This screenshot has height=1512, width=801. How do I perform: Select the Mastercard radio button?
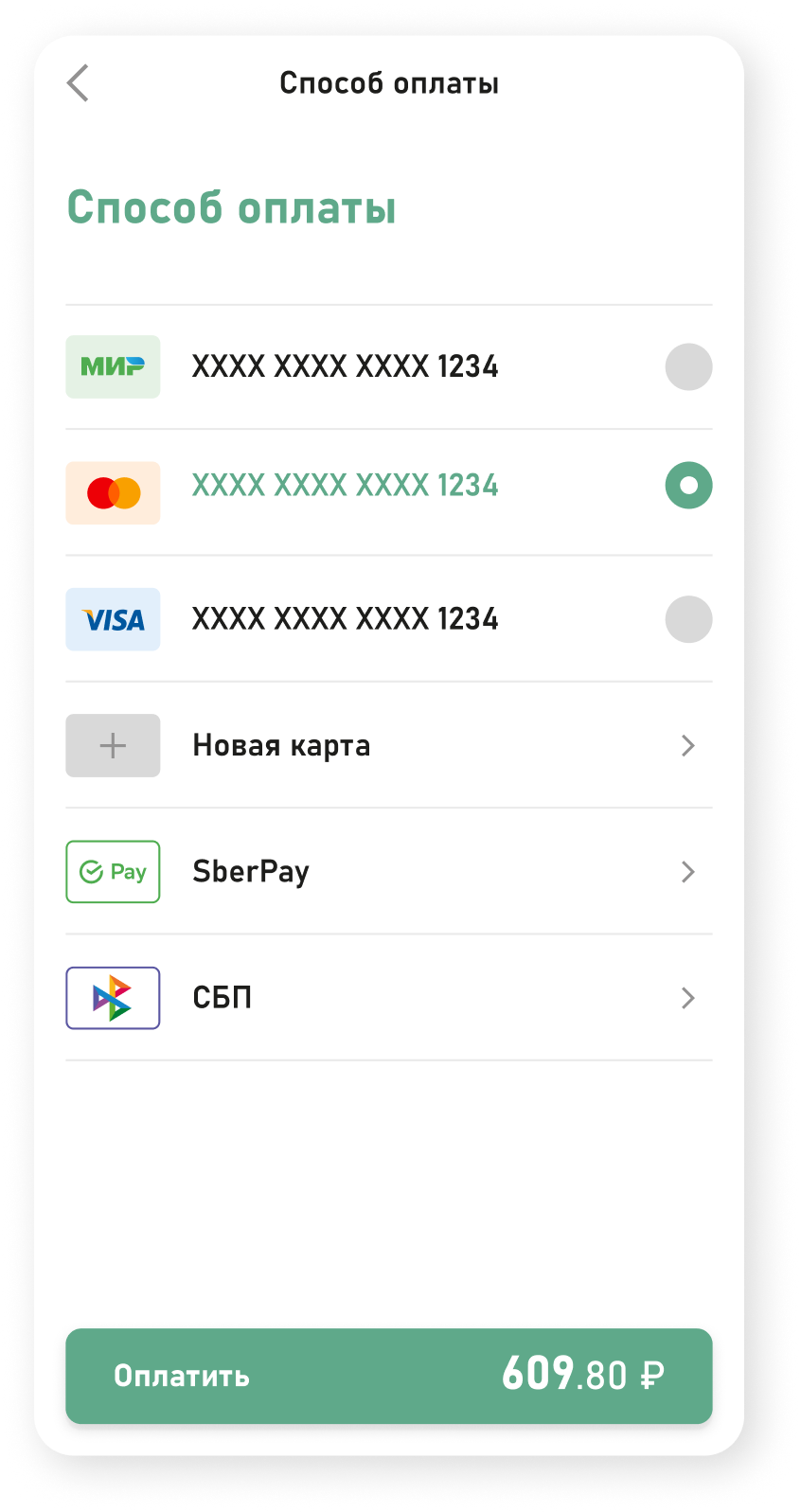click(688, 486)
